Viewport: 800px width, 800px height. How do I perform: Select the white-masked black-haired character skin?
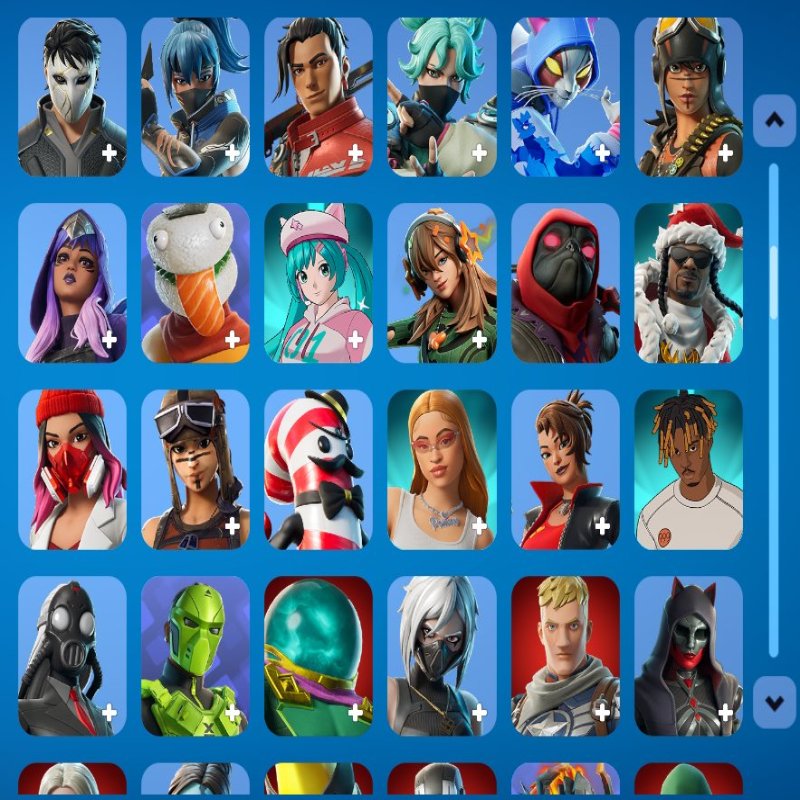(x=72, y=97)
